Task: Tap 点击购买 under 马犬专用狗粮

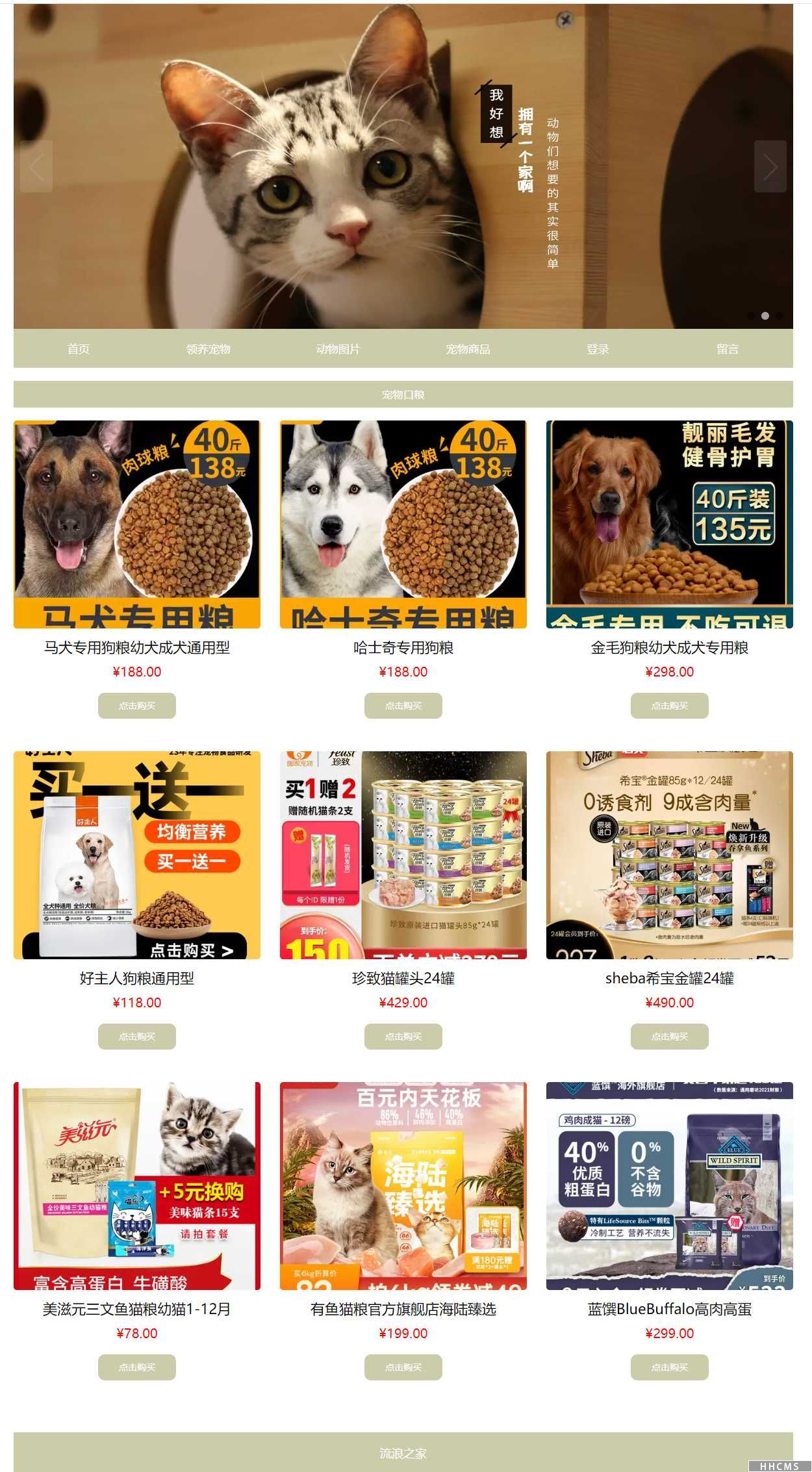Action: [x=137, y=706]
